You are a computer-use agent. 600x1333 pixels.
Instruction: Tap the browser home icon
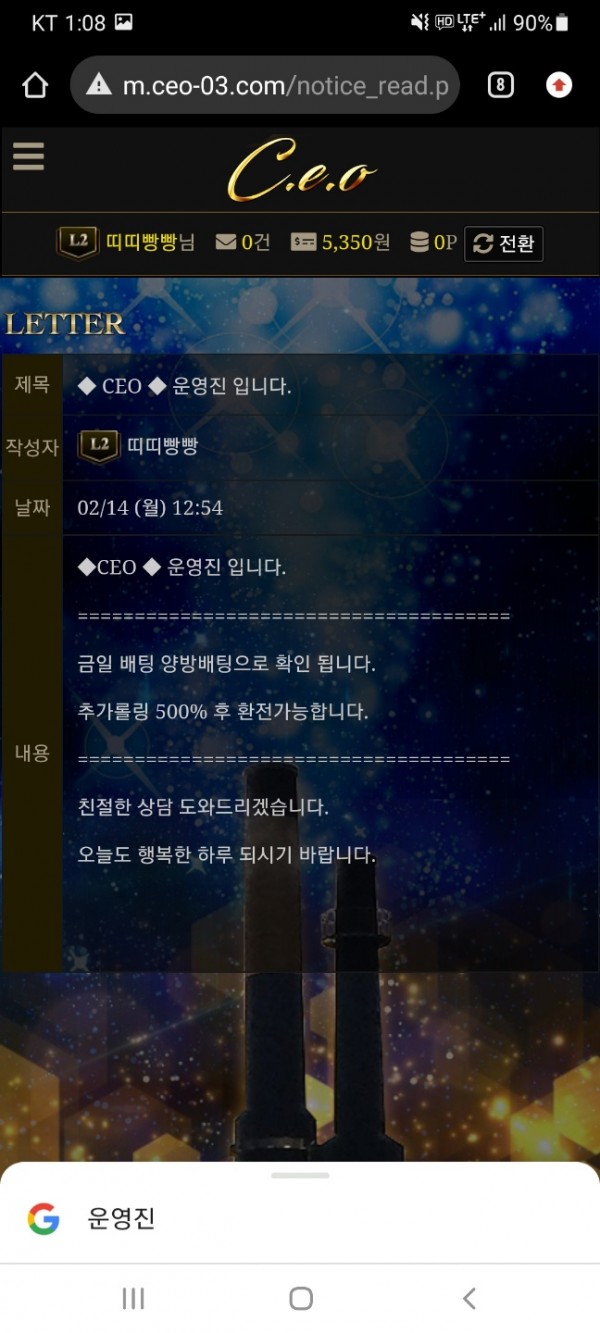click(35, 86)
